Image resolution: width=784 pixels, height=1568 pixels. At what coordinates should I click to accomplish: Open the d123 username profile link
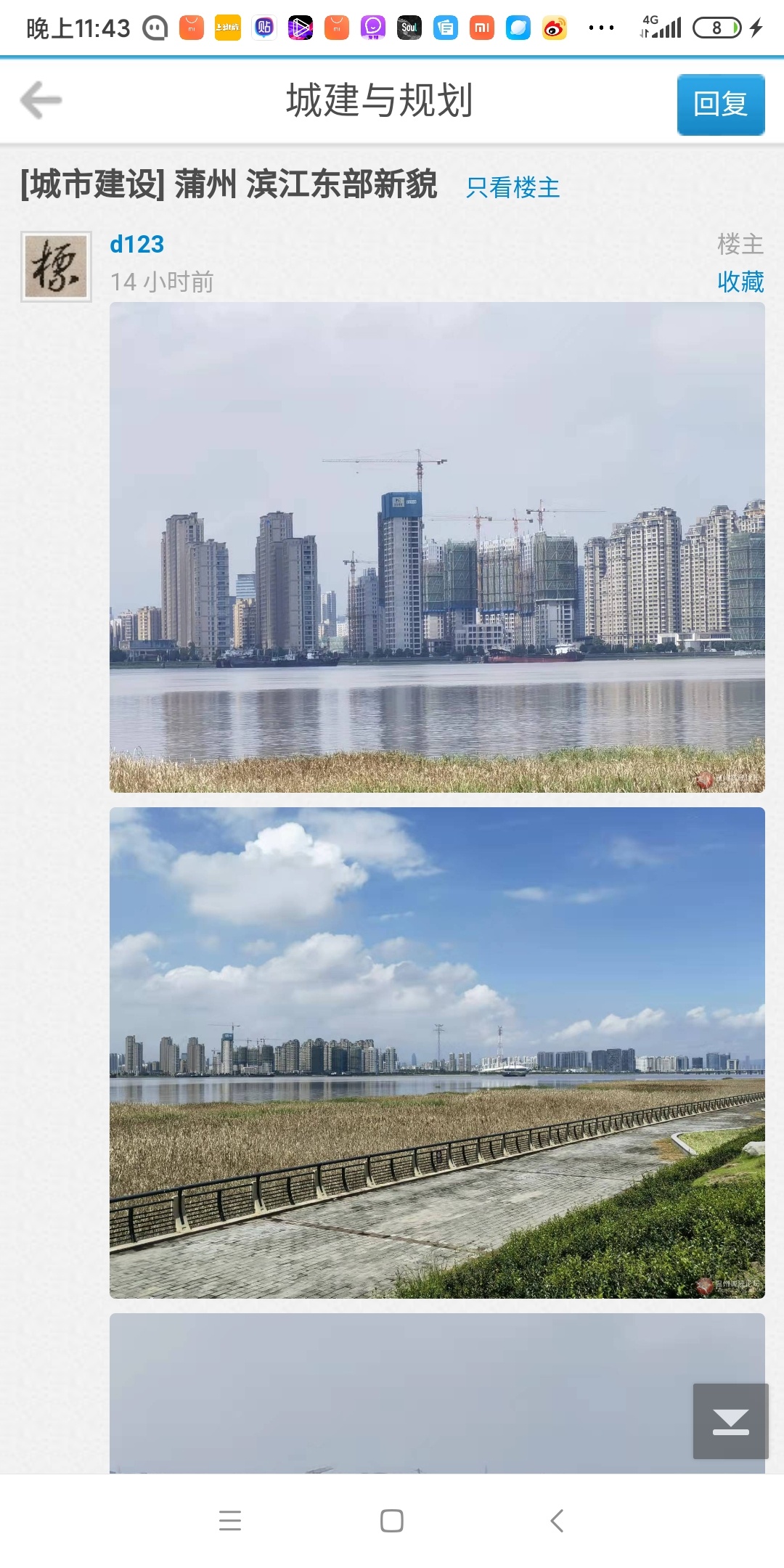point(136,245)
